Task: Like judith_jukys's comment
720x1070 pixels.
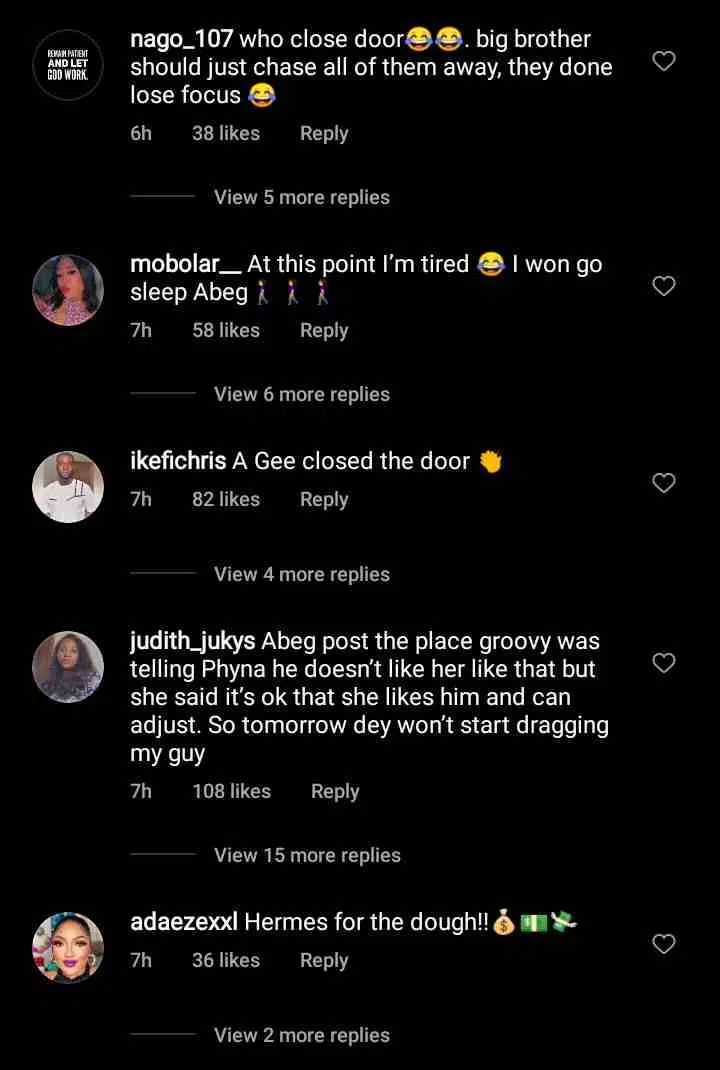Action: [664, 663]
